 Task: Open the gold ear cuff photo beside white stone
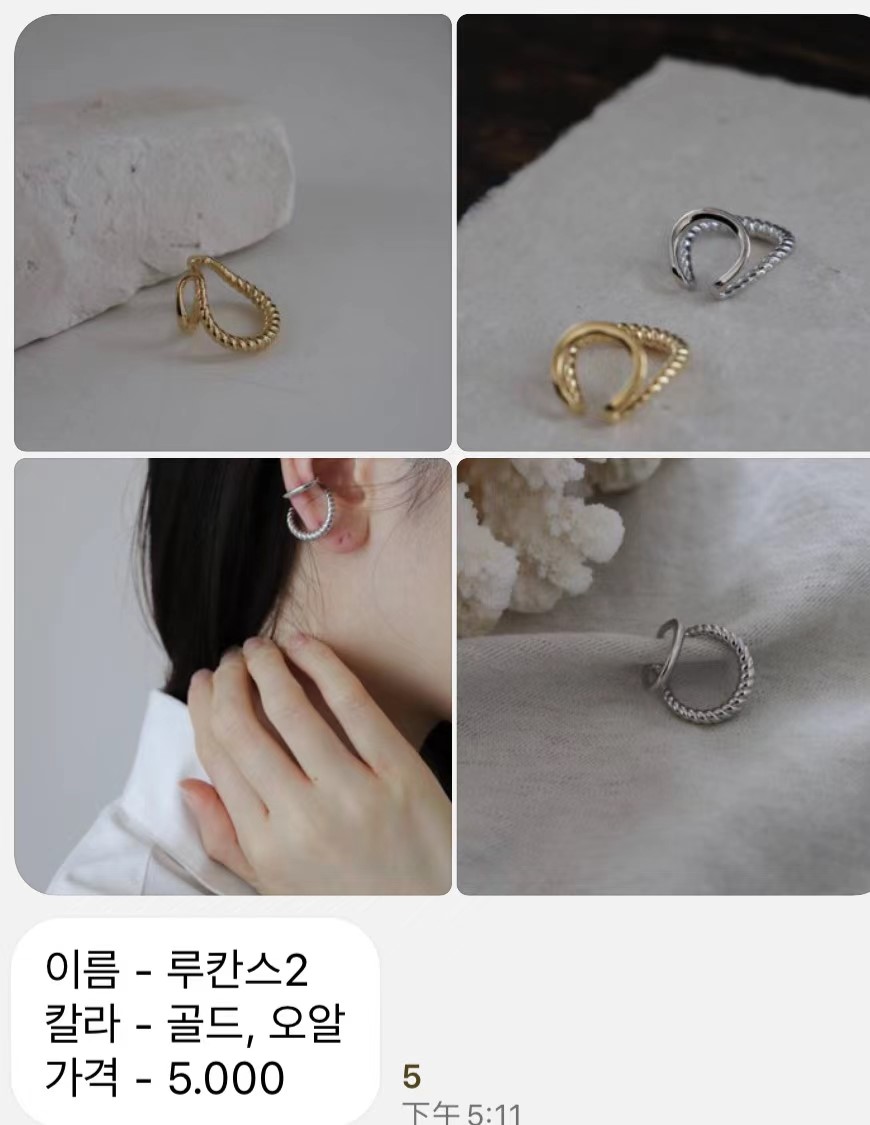coord(232,232)
